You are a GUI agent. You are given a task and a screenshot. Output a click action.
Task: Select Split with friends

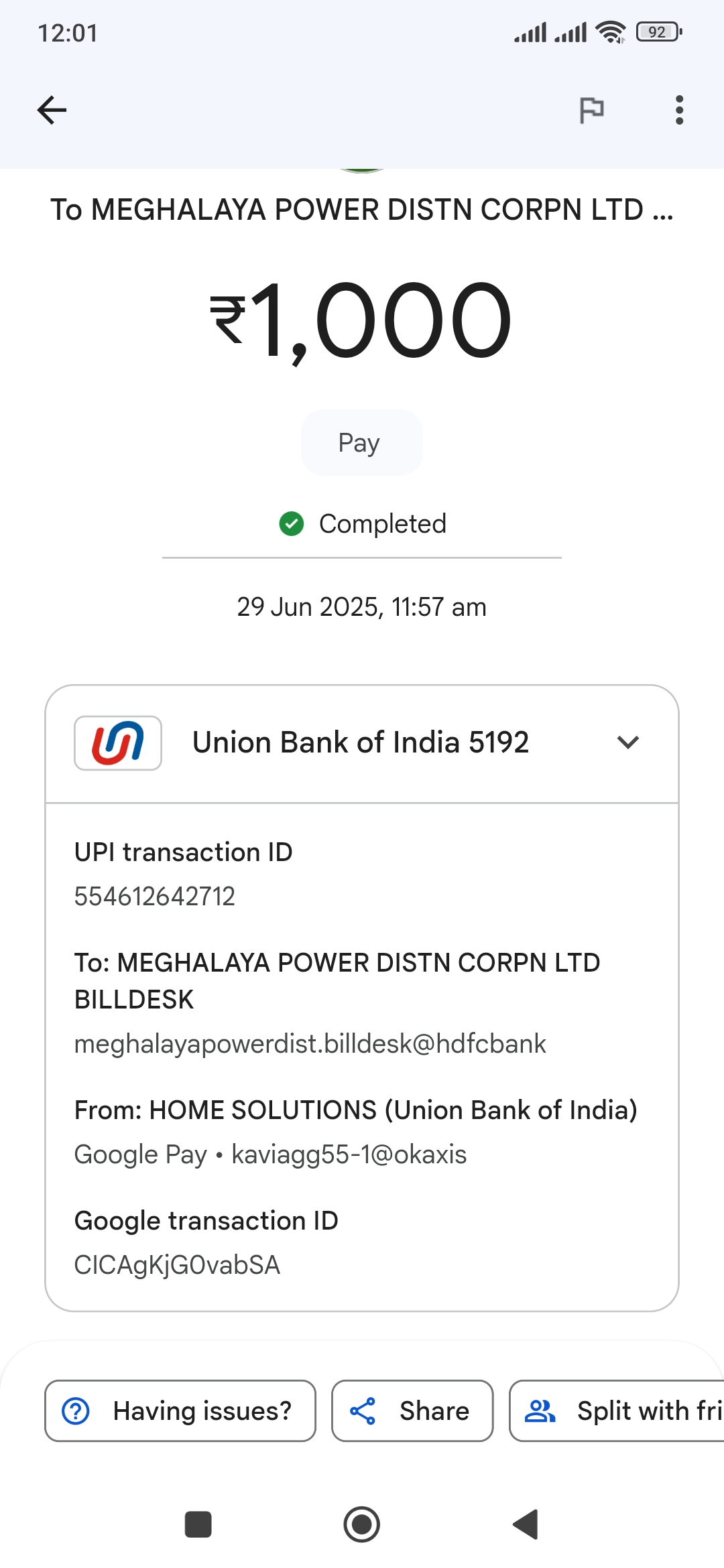pyautogui.click(x=617, y=1411)
